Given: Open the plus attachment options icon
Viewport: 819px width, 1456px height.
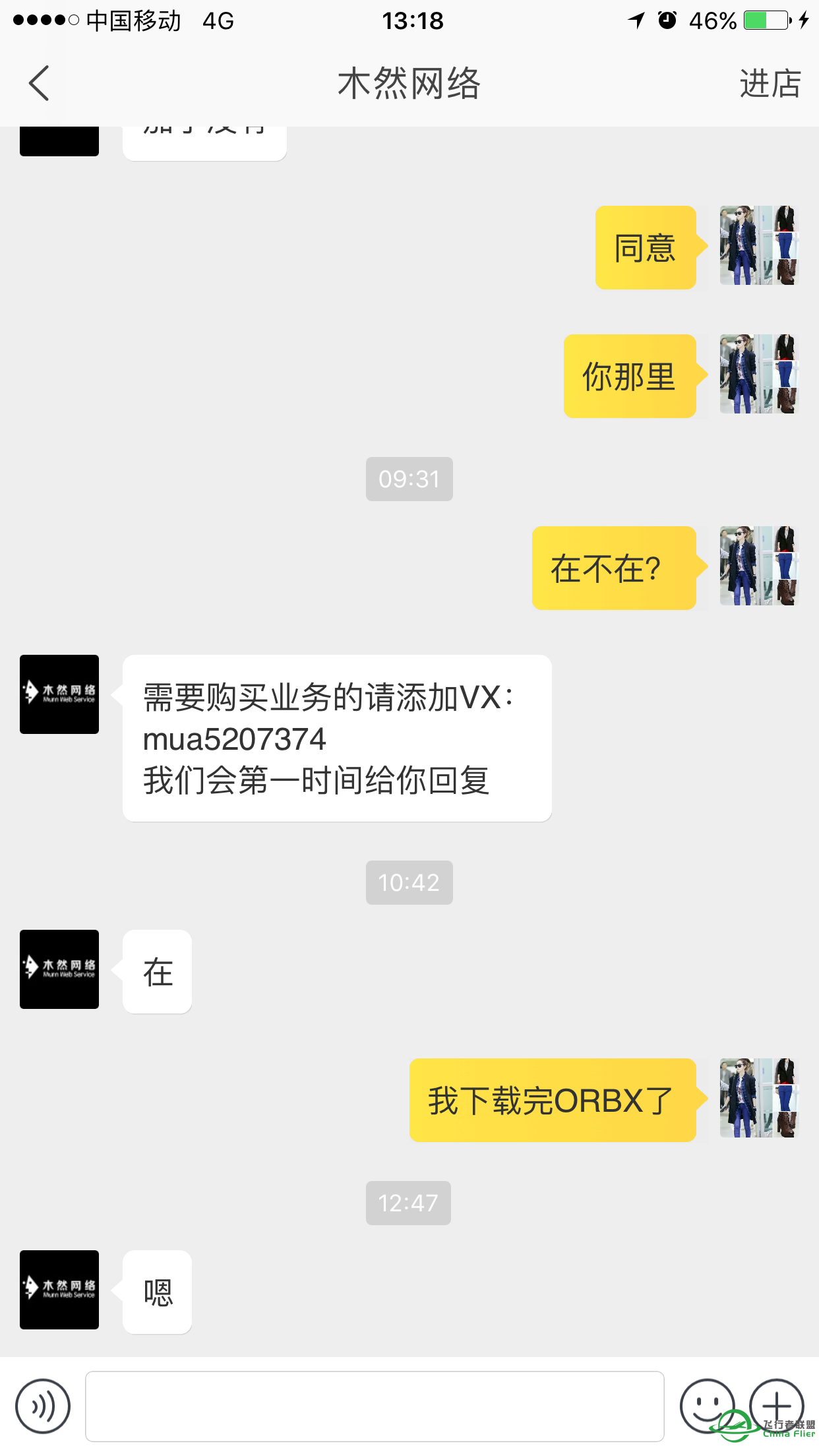Looking at the screenshot, I should 776,1406.
